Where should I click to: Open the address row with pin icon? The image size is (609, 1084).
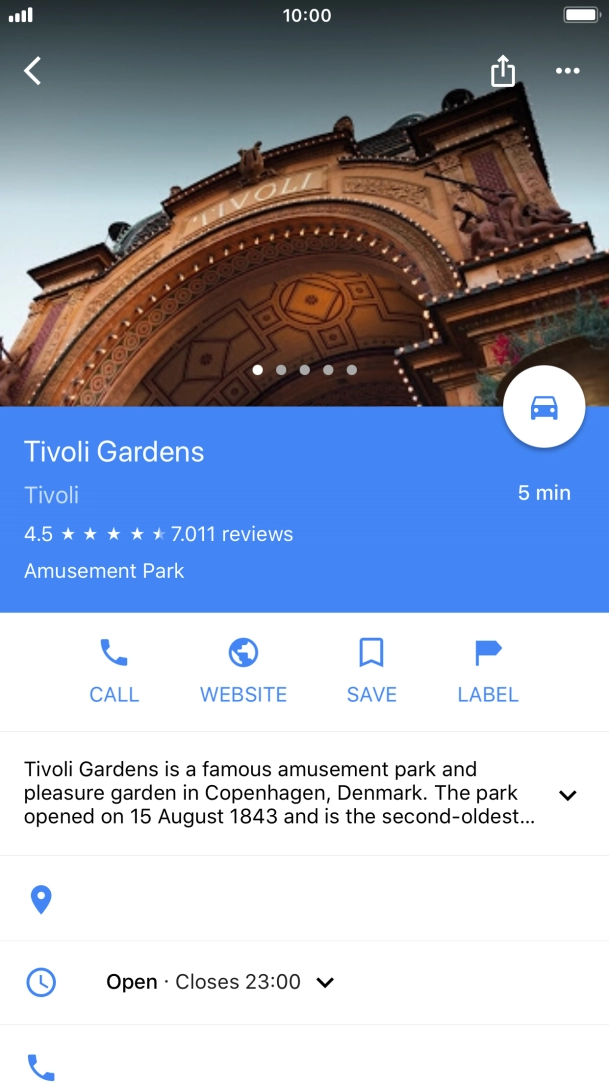[304, 899]
